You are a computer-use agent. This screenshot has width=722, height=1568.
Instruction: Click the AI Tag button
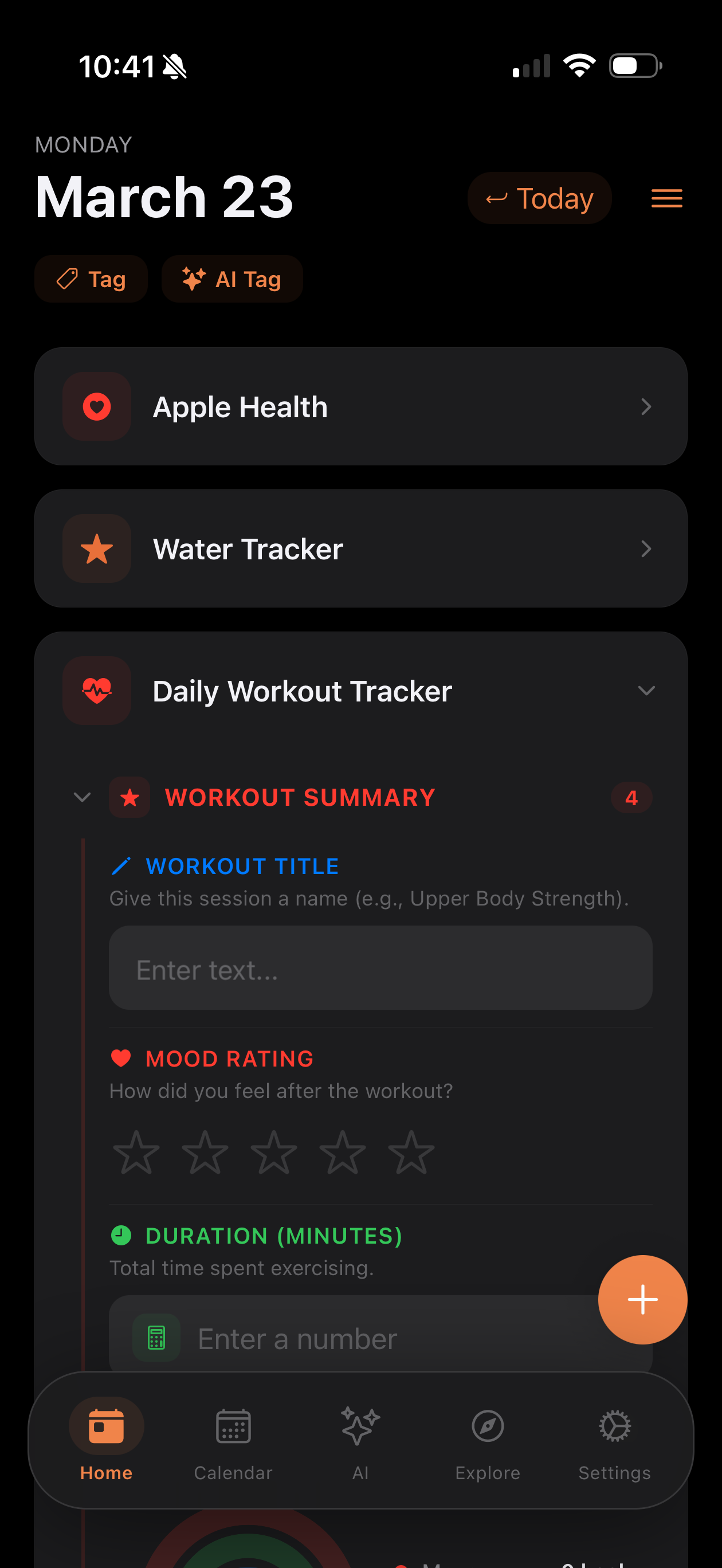tap(232, 279)
